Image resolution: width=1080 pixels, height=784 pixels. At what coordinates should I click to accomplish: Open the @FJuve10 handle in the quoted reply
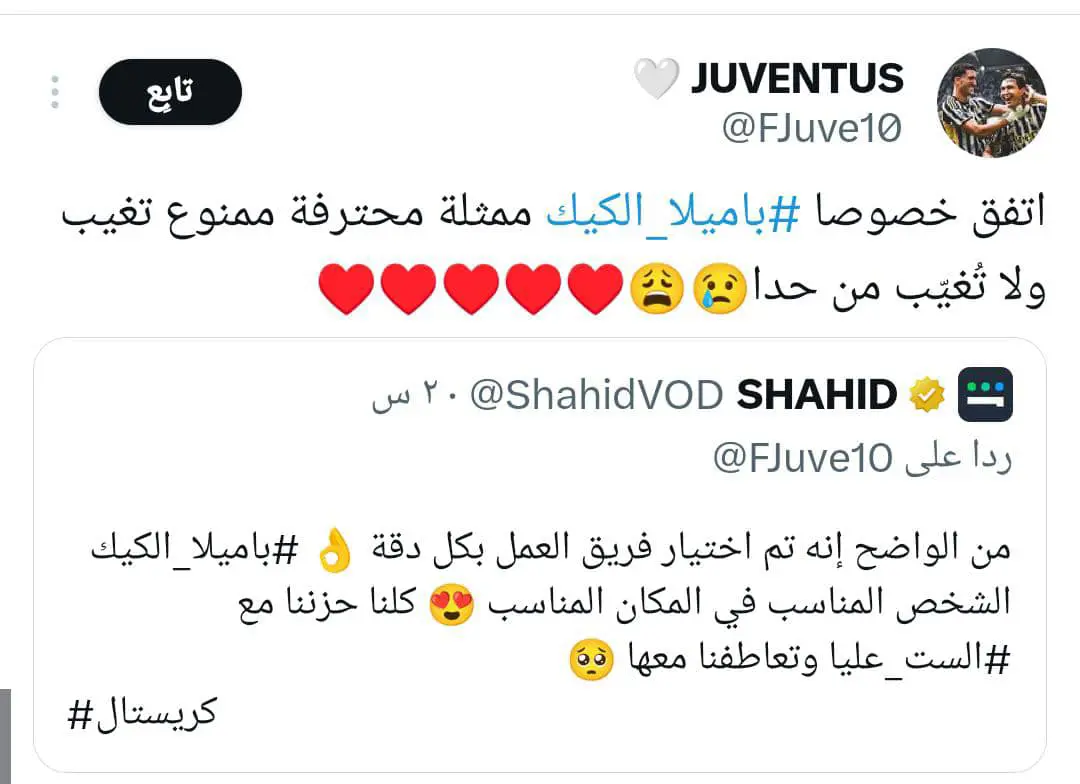[x=801, y=458]
